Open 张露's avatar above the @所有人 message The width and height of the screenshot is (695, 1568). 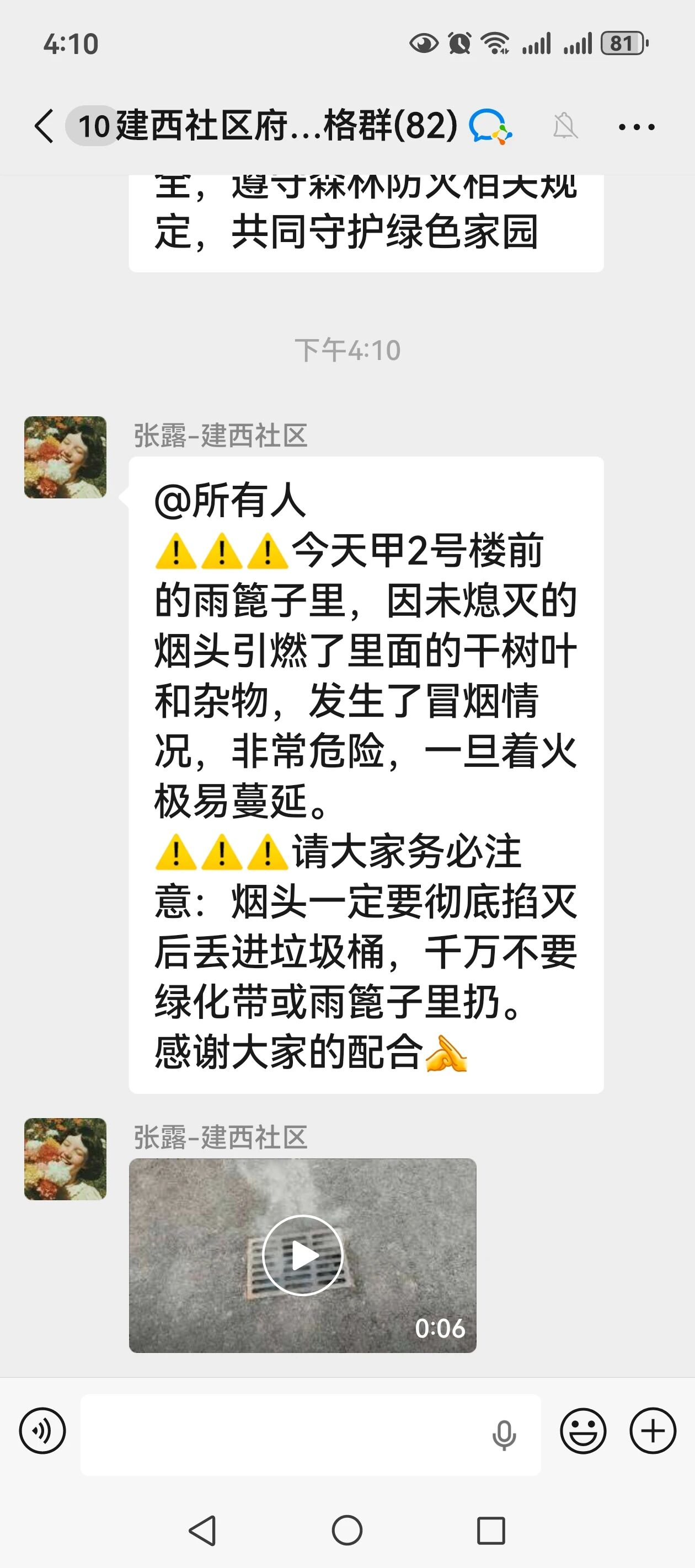point(65,457)
